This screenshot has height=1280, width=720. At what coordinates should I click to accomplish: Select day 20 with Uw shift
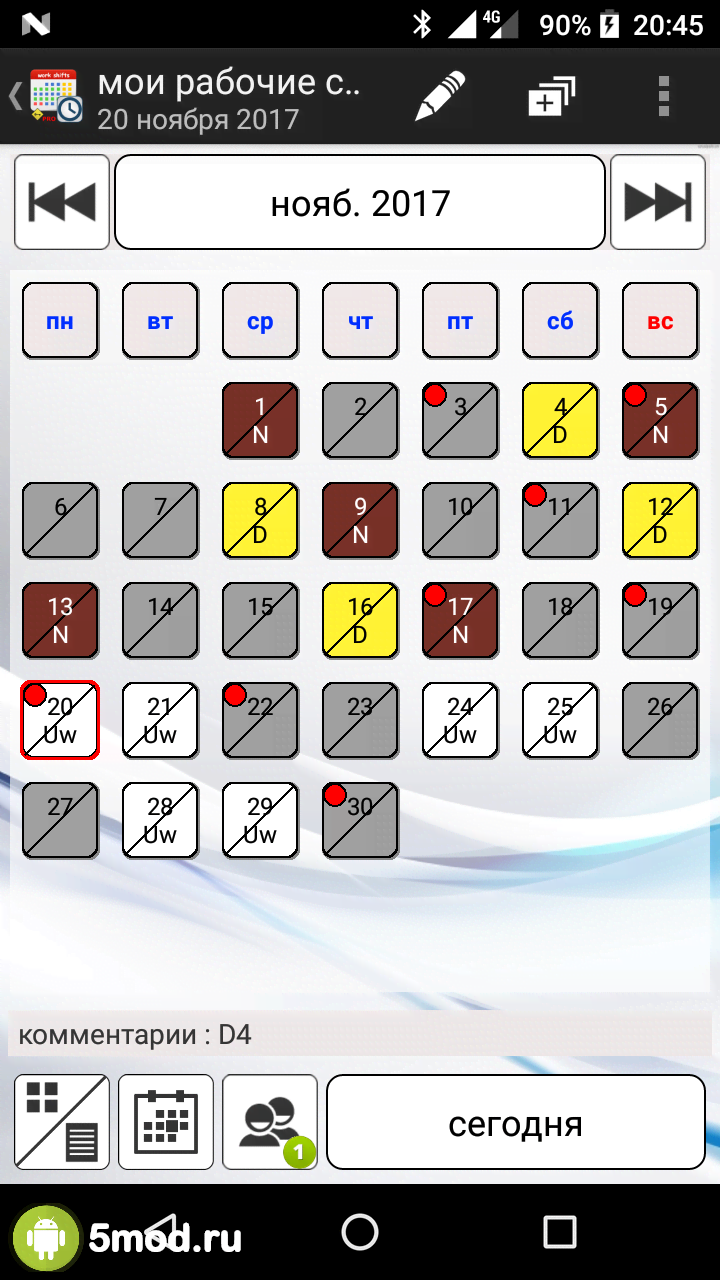click(60, 720)
